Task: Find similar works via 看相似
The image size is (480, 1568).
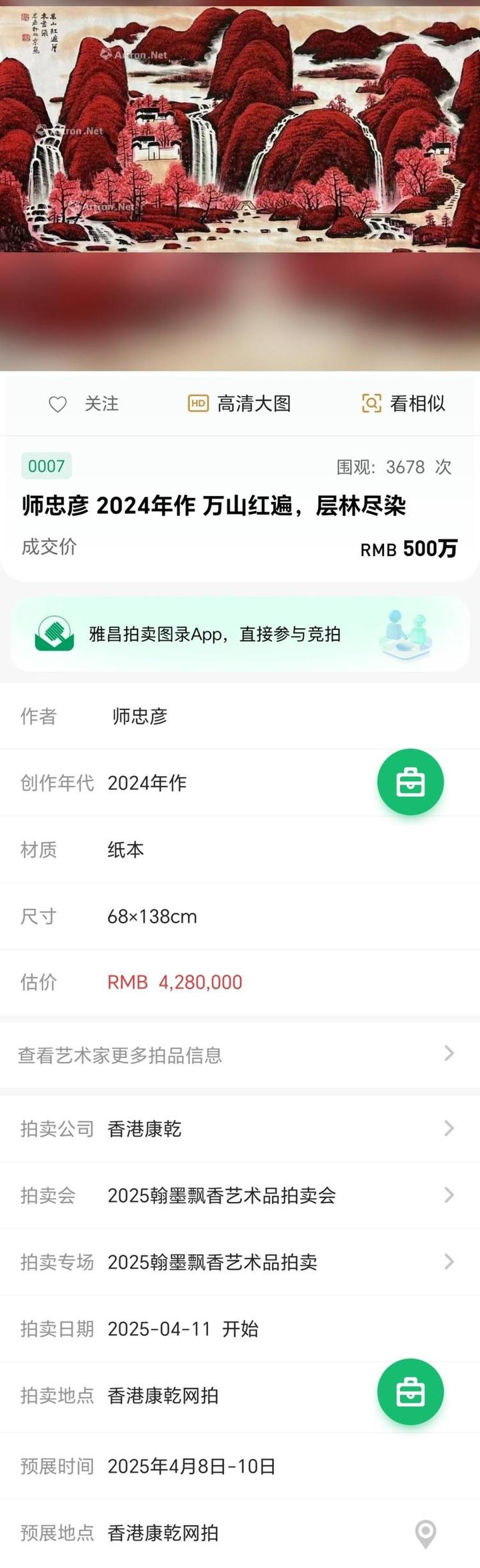Action: (x=403, y=404)
